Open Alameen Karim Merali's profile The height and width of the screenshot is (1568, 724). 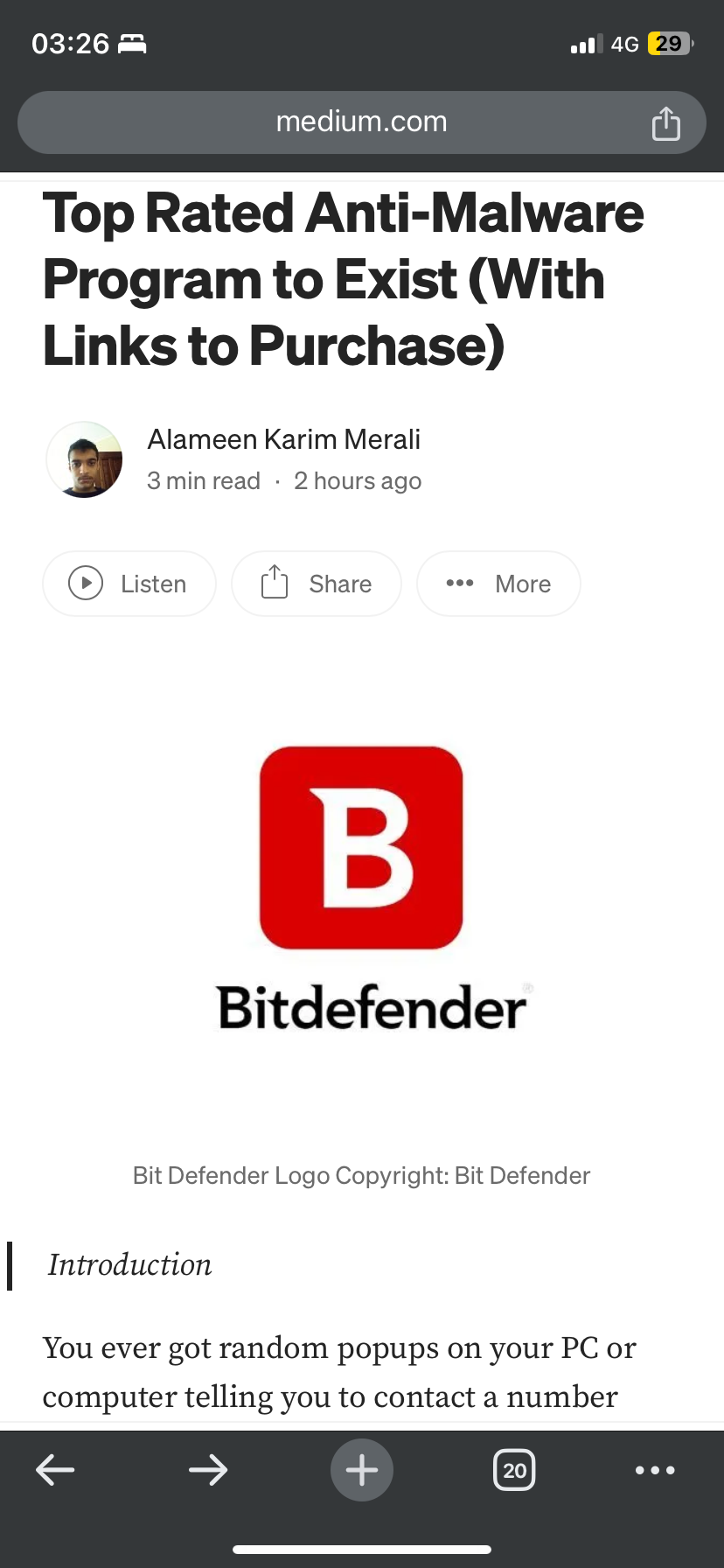coord(283,439)
